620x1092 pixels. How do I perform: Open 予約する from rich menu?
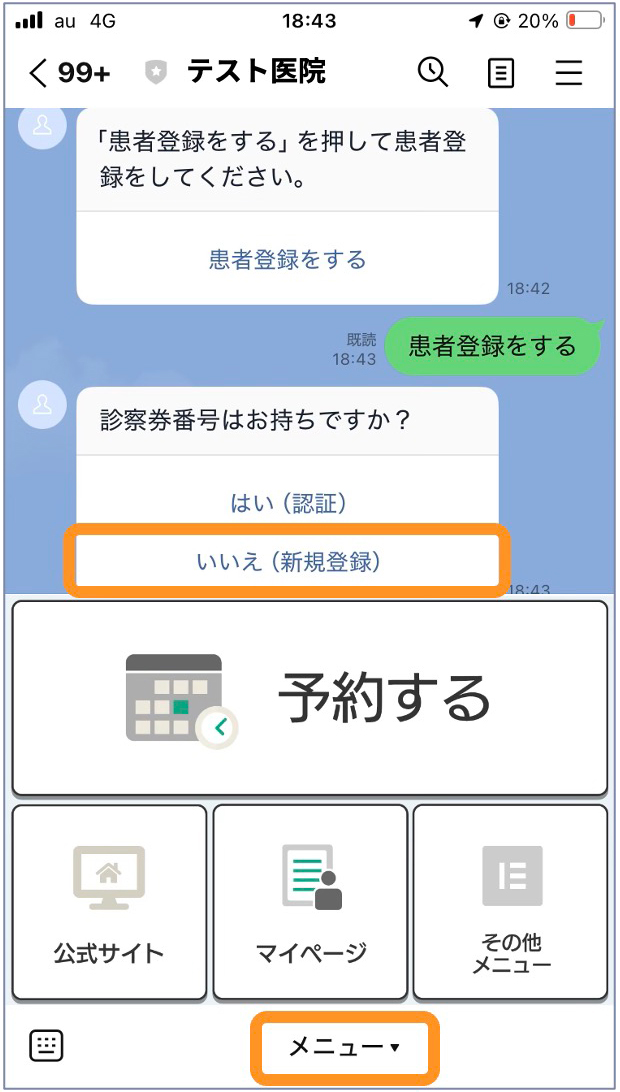coord(310,698)
